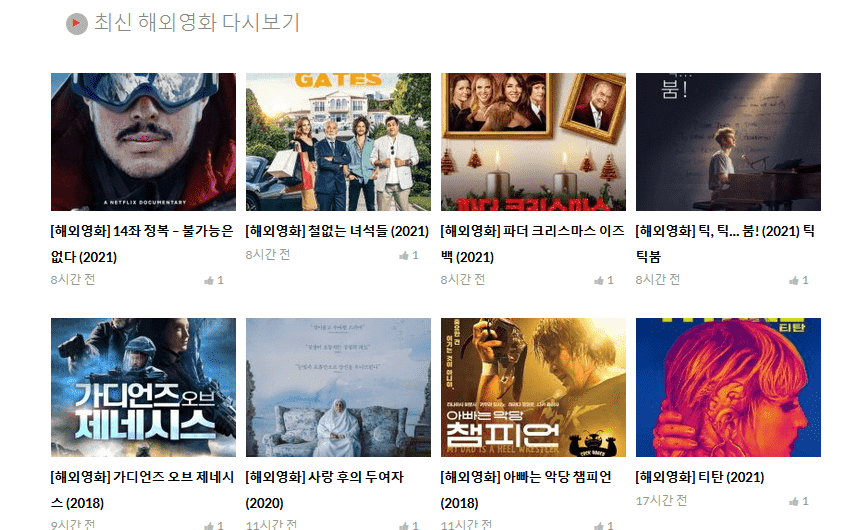Open title link 파더 크리스마스 이즈 백

(531, 231)
